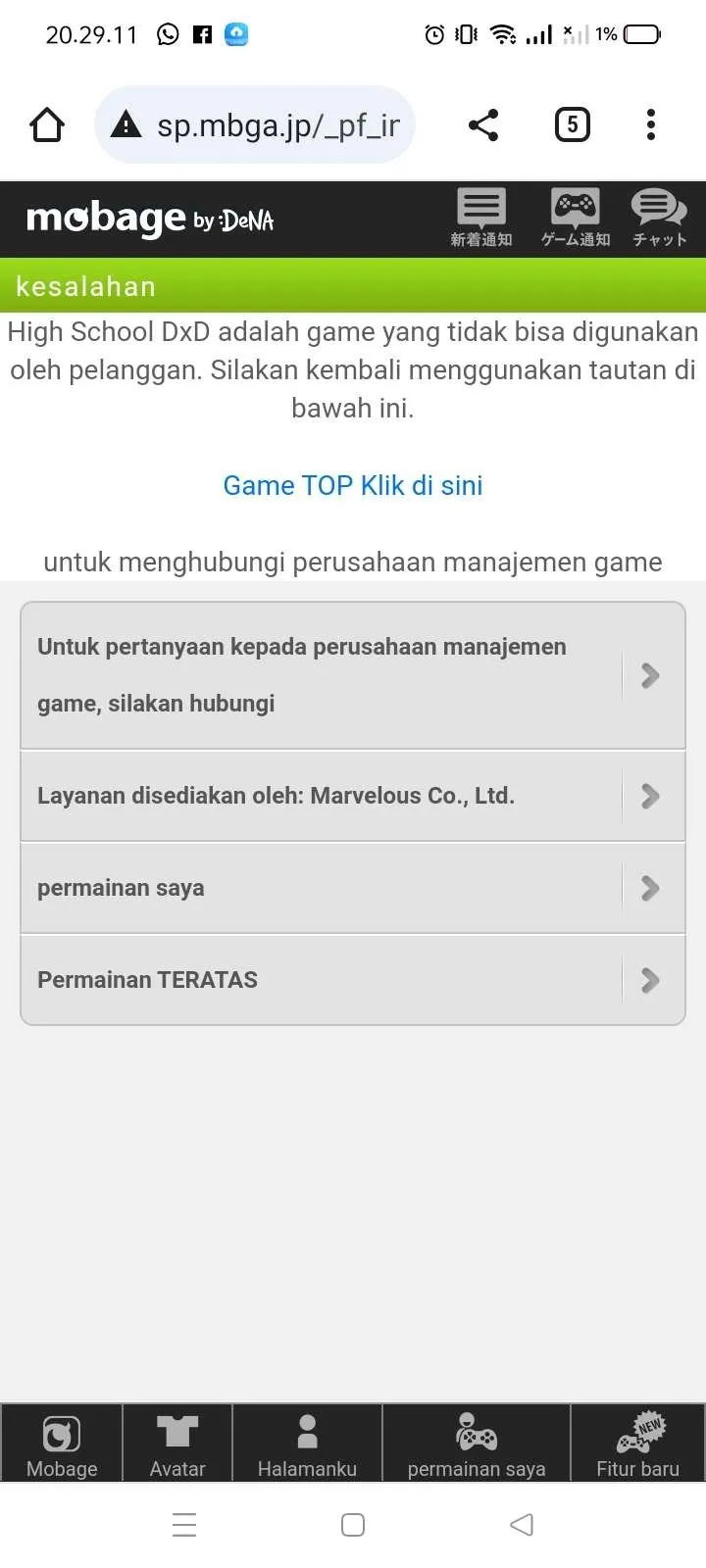Open the browser home page
The width and height of the screenshot is (706, 1568).
pyautogui.click(x=47, y=125)
